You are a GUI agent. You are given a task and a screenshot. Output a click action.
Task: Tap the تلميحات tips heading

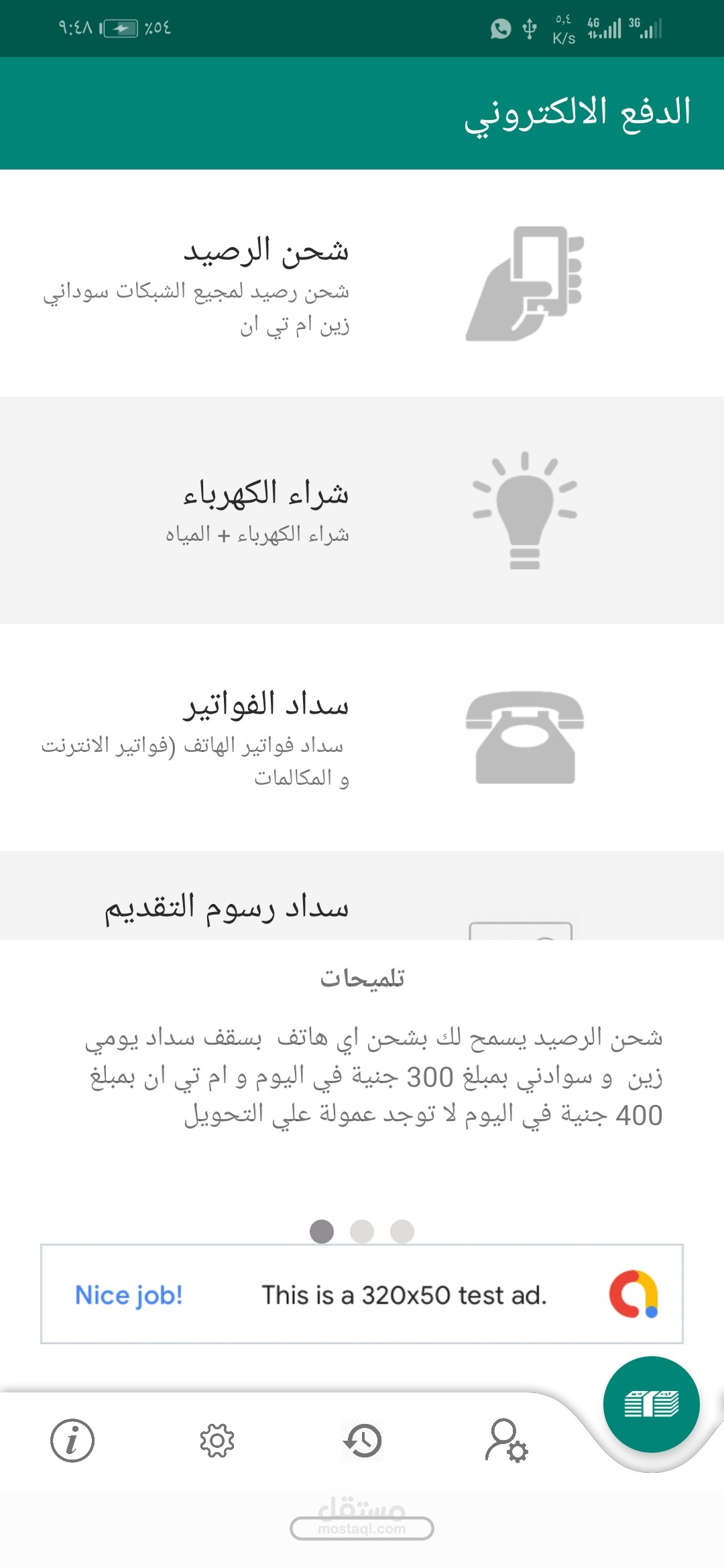click(362, 976)
